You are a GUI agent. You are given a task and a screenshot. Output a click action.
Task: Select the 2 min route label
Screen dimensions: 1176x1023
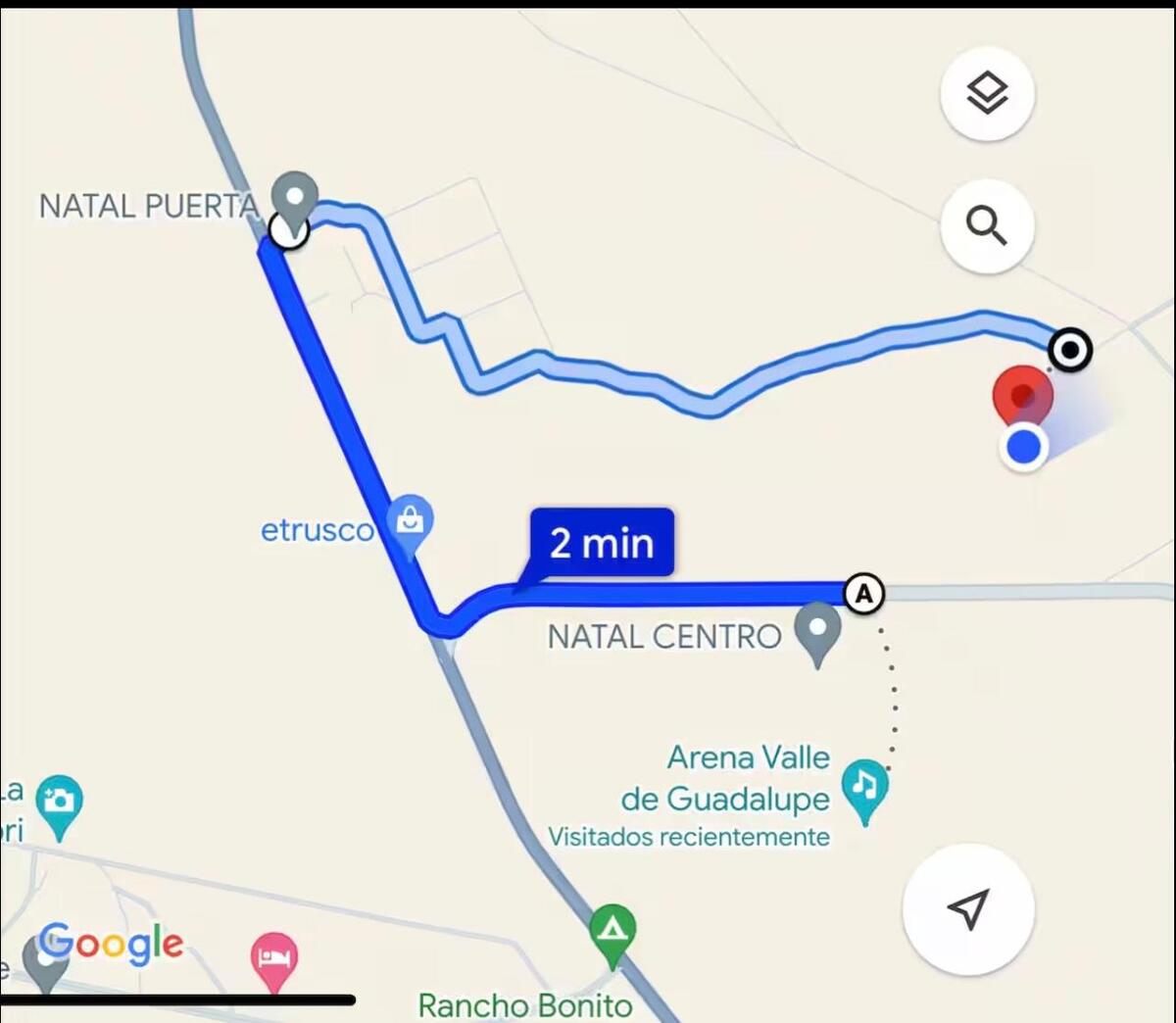click(602, 543)
